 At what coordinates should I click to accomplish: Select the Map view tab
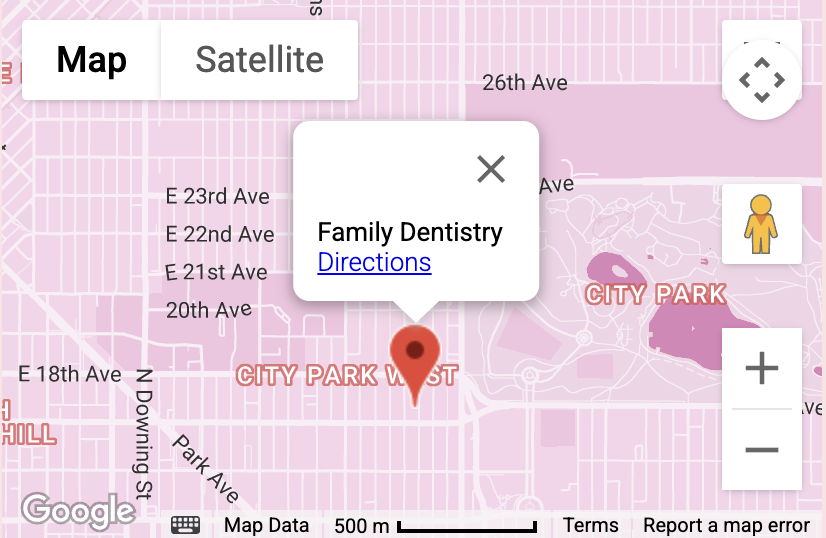[x=91, y=60]
